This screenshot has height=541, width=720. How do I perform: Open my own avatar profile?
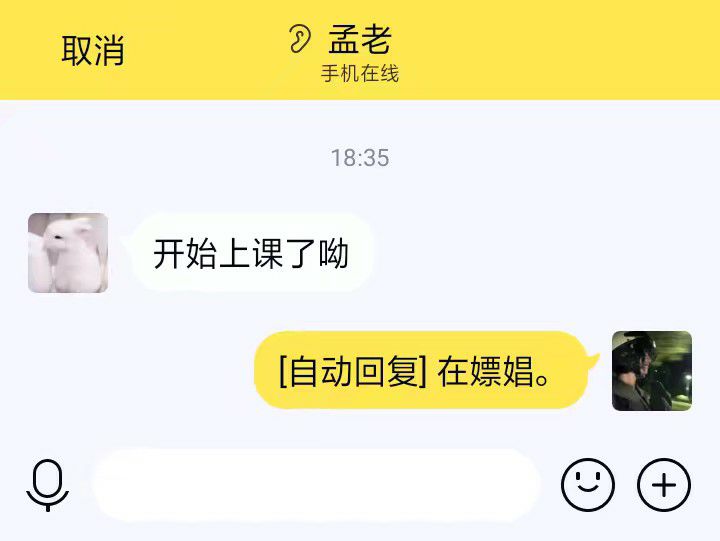click(x=652, y=371)
